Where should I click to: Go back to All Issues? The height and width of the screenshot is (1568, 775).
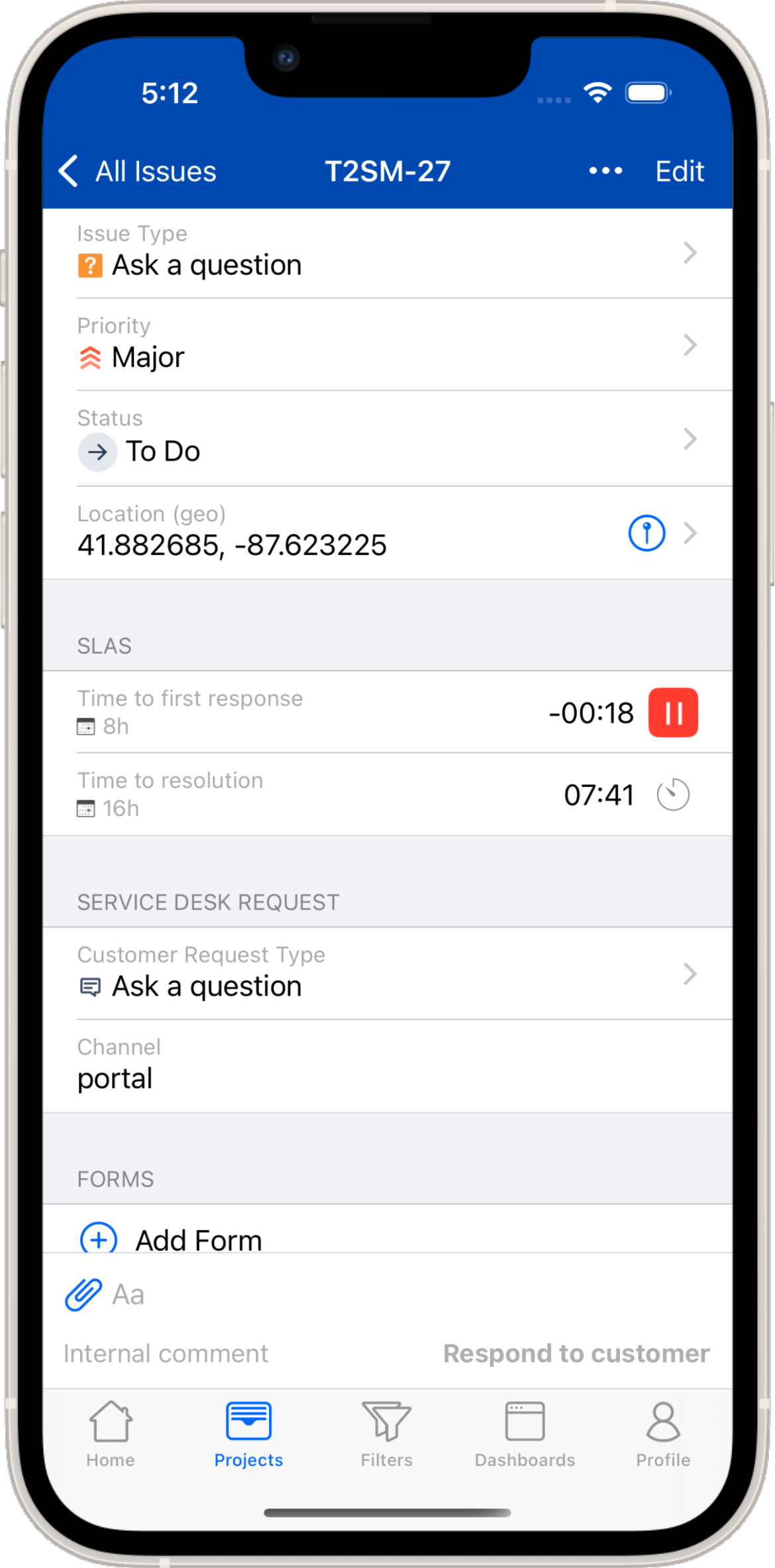point(138,172)
